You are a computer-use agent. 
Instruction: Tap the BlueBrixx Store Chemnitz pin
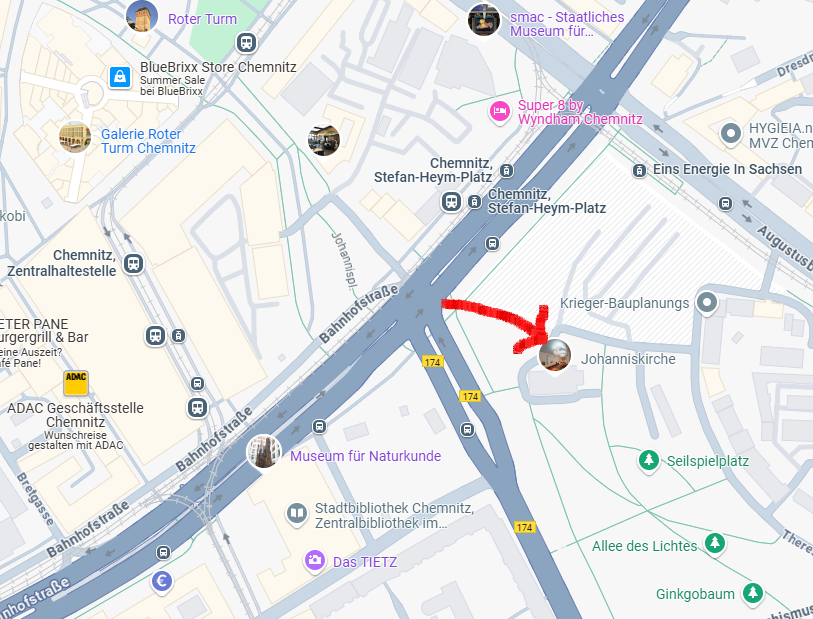coord(119,76)
